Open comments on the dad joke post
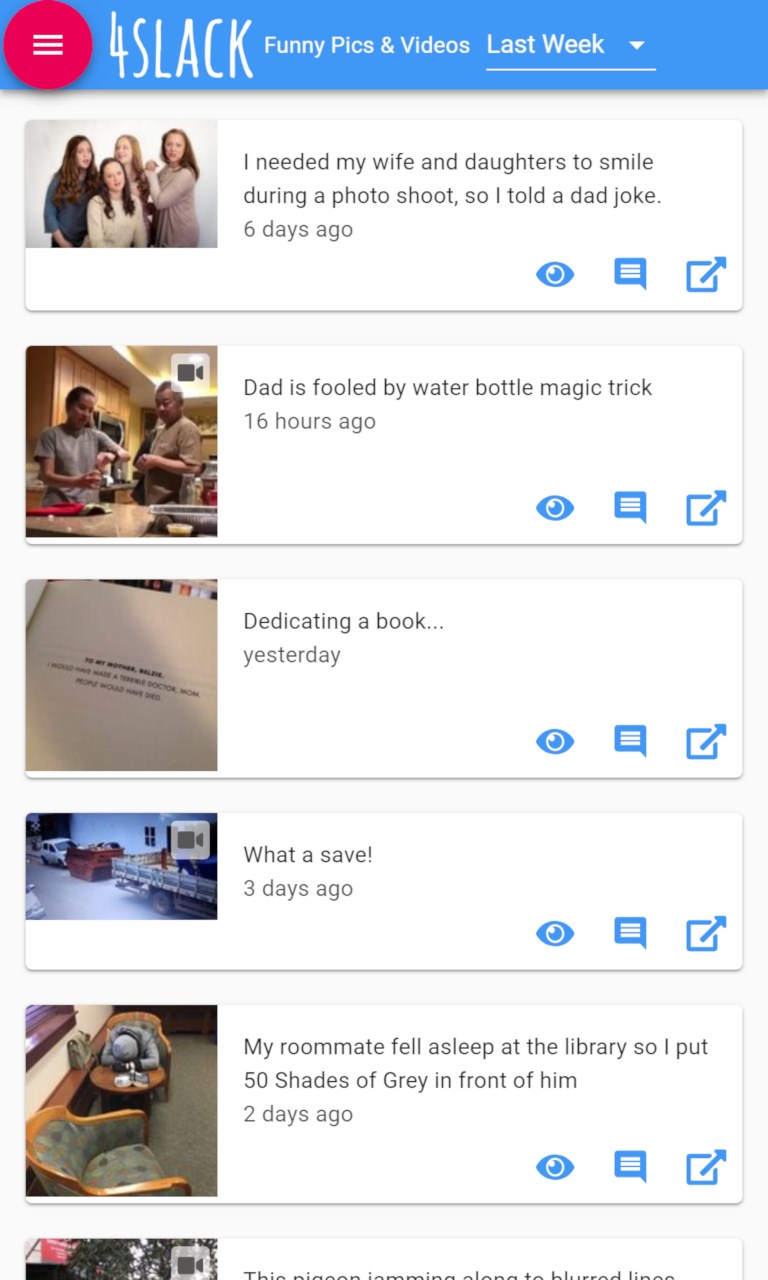The height and width of the screenshot is (1280, 768). (x=630, y=274)
